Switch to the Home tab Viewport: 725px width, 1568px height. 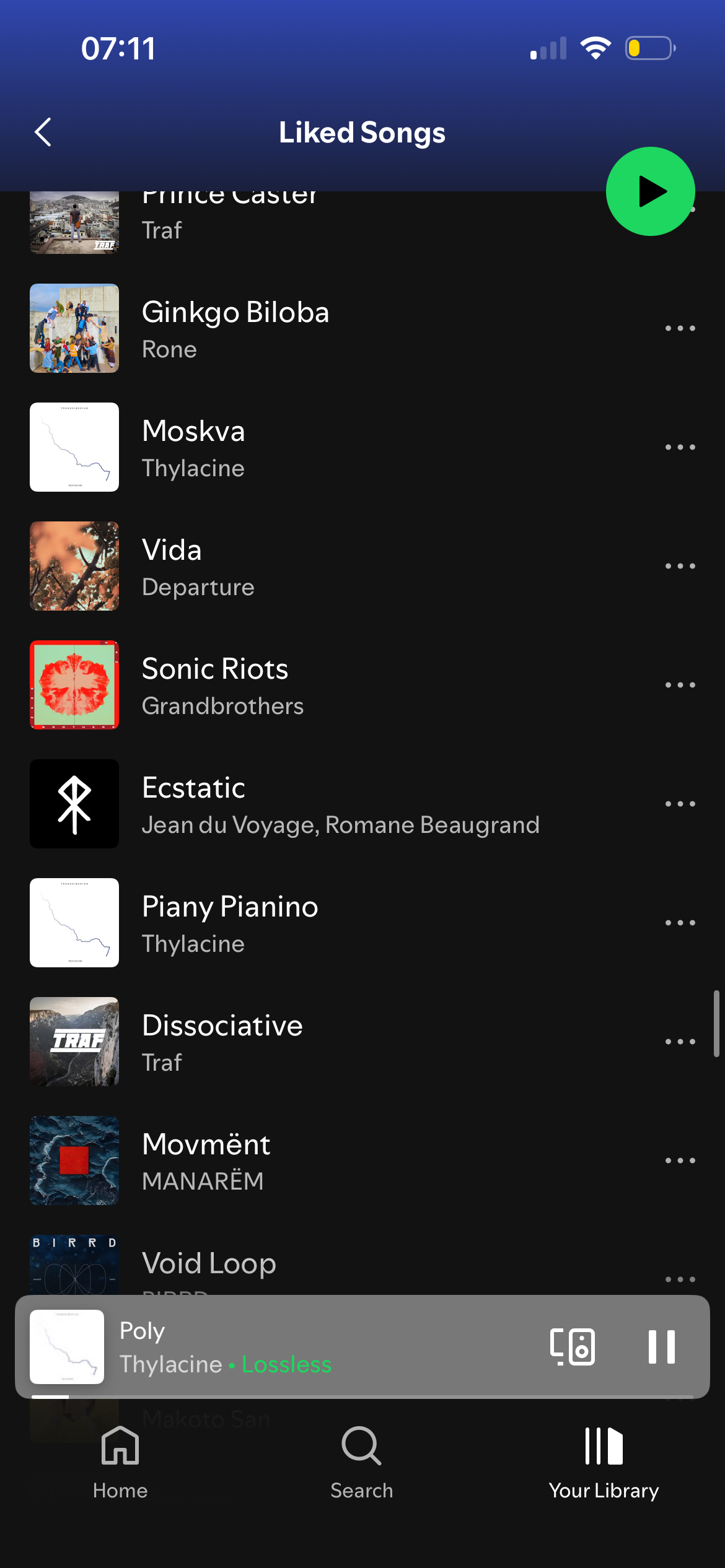tap(120, 1462)
